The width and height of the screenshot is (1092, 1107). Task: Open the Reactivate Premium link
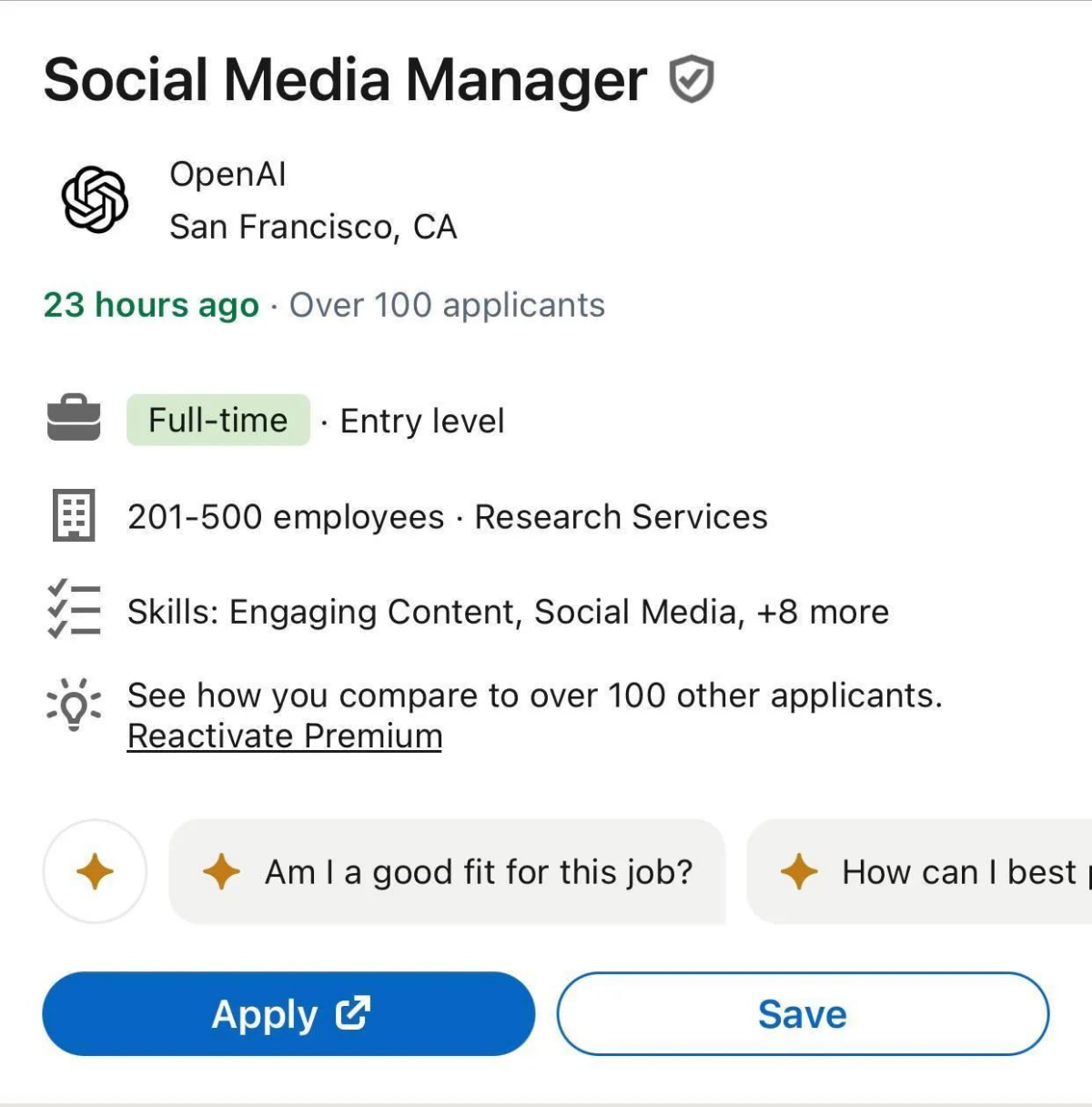click(x=285, y=736)
